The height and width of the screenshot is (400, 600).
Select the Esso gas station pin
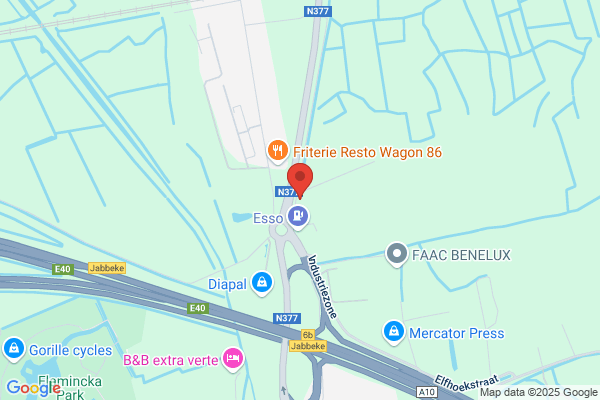click(x=297, y=215)
